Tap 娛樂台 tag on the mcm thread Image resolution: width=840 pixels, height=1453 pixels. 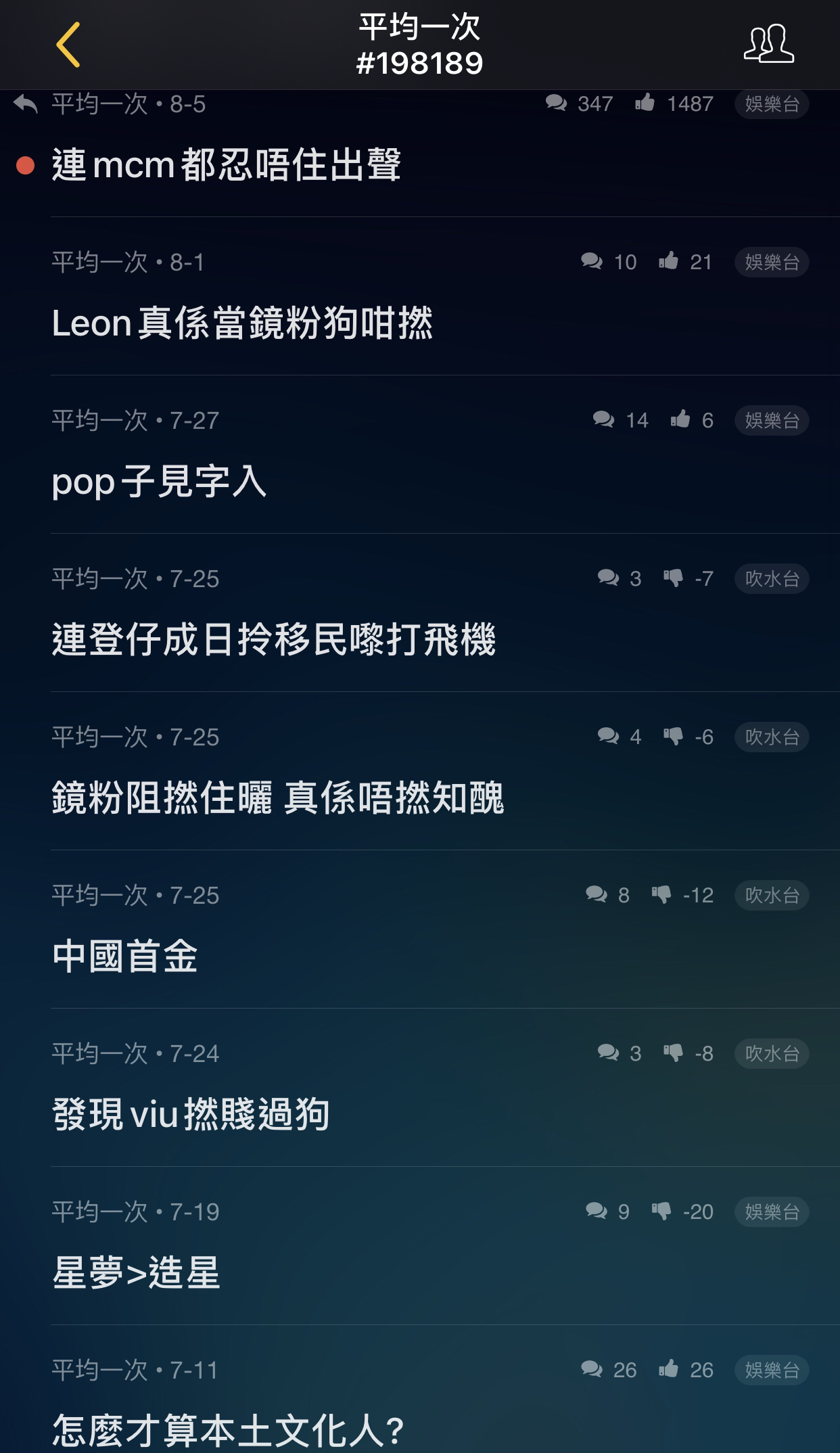point(772,104)
